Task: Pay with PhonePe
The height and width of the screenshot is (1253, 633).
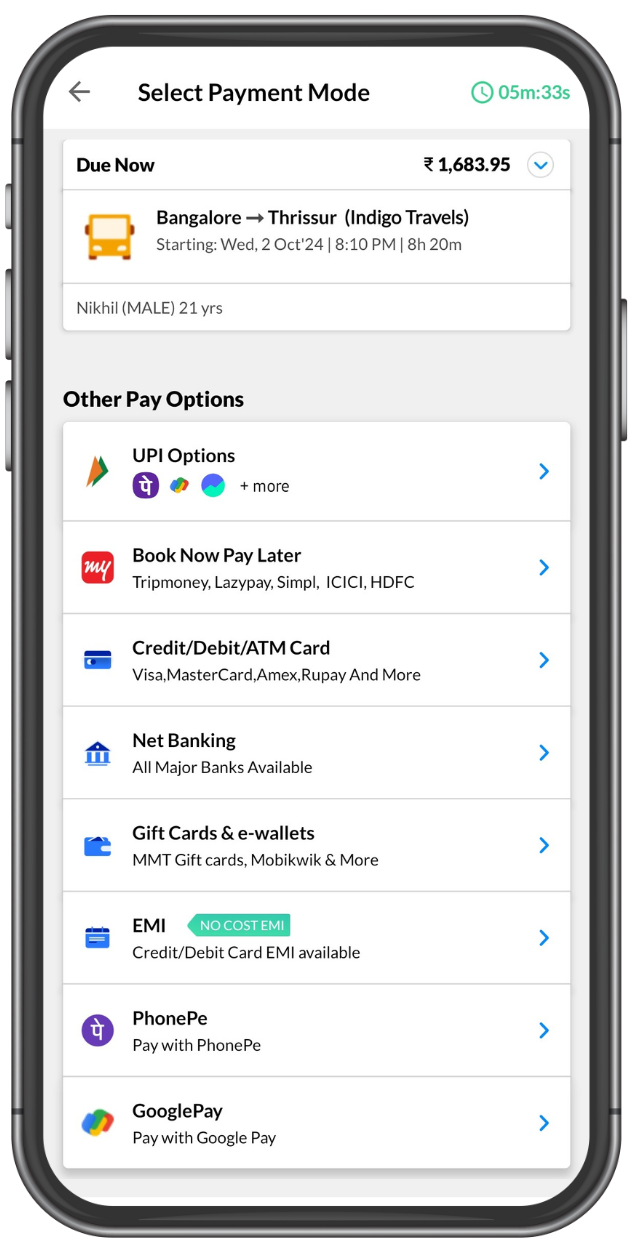Action: coord(316,1030)
